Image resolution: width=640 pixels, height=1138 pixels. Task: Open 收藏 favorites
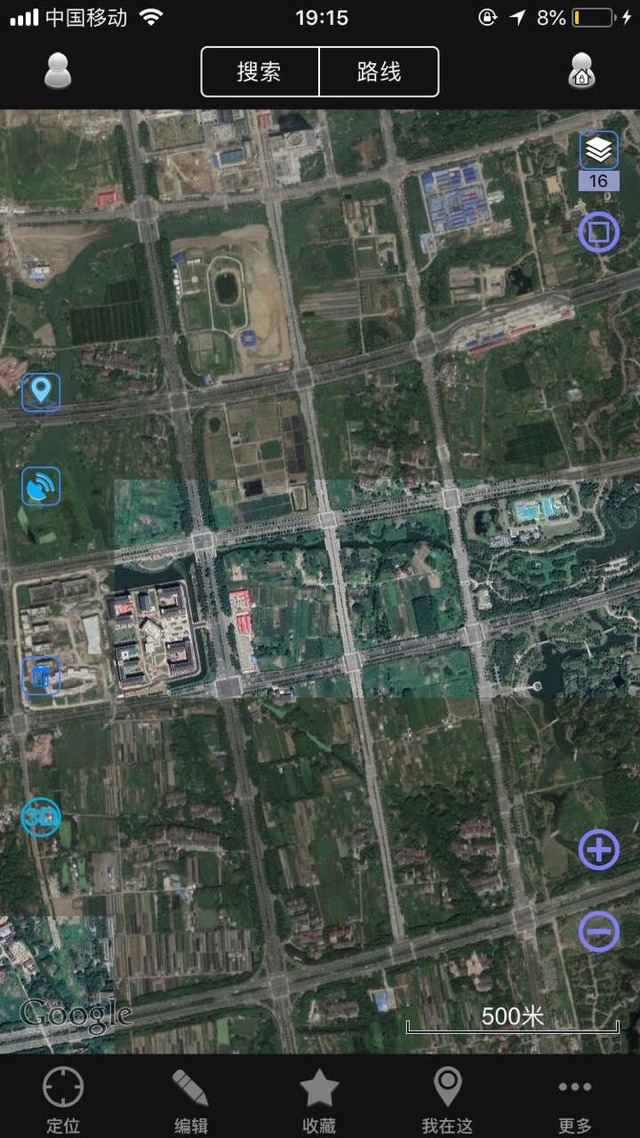coord(319,1098)
